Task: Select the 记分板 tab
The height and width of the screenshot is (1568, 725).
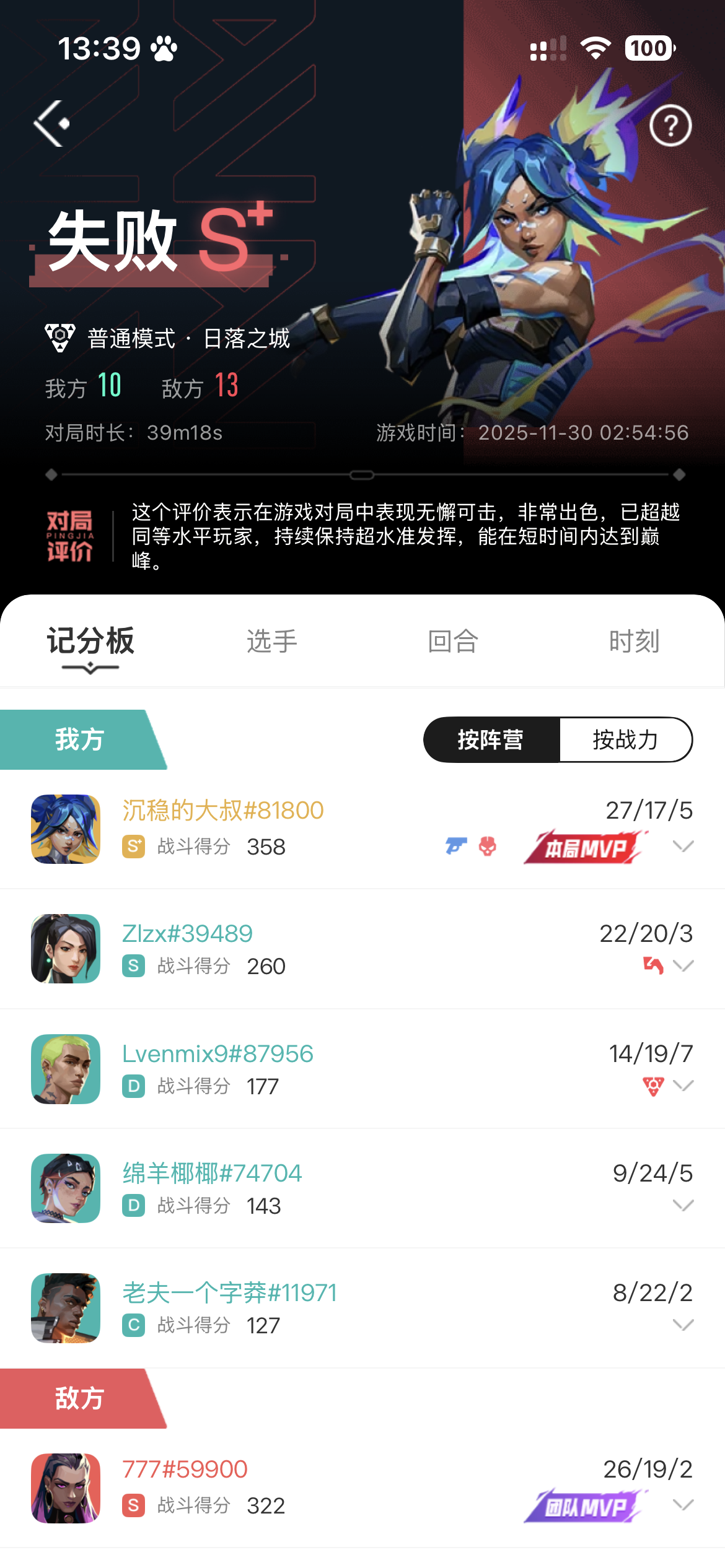Action: click(90, 641)
